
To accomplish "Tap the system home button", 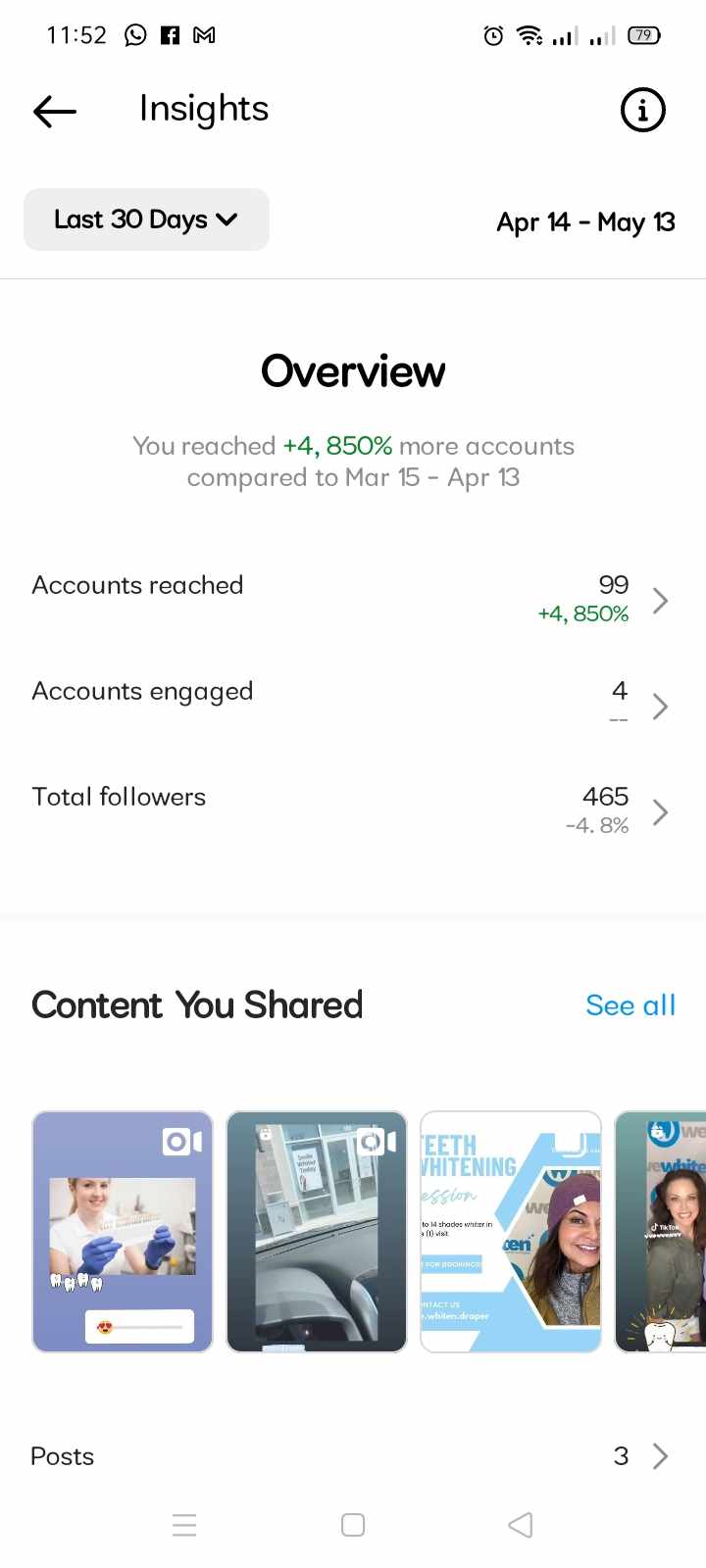I will click(x=353, y=1525).
